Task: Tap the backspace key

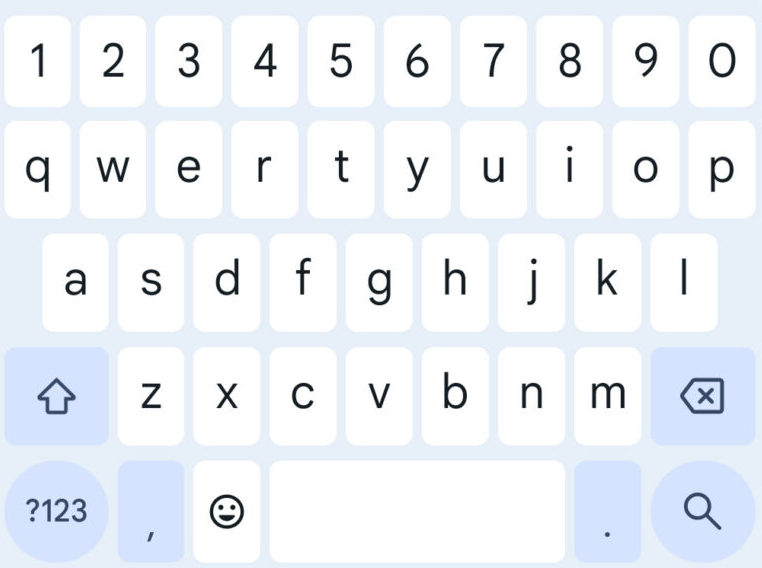Action: click(702, 397)
